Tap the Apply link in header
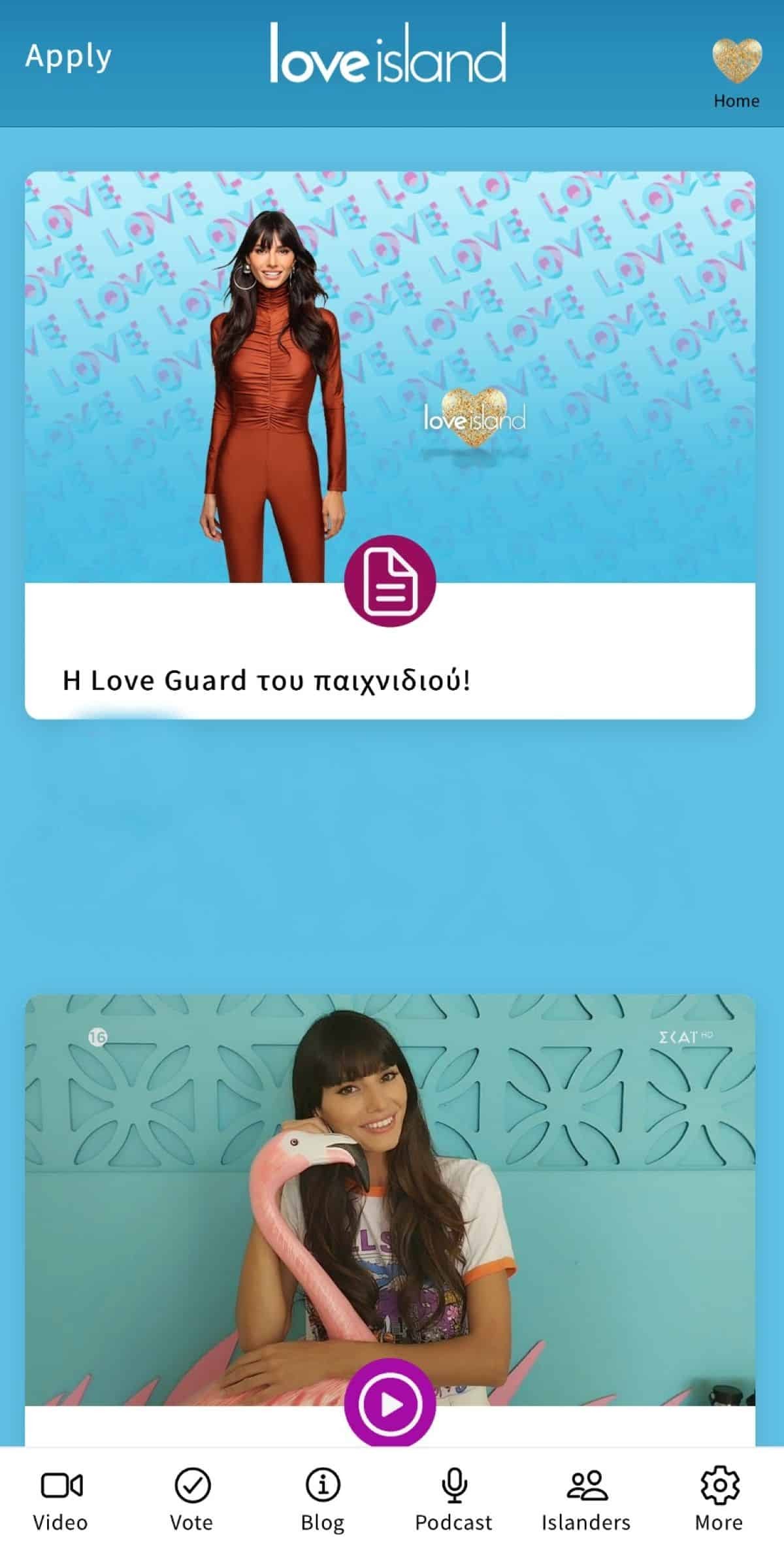This screenshot has width=784, height=1546. tap(69, 58)
